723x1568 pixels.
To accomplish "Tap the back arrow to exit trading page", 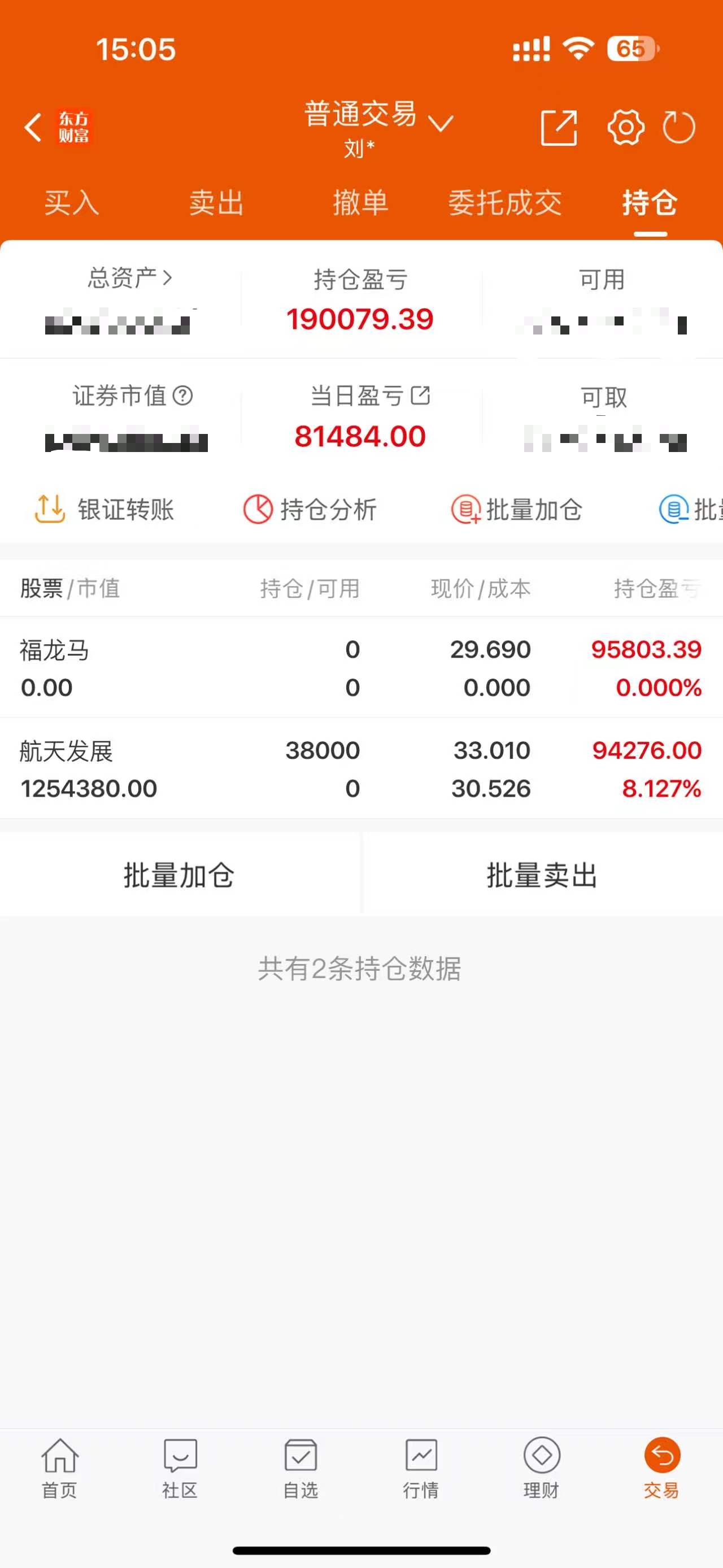I will coord(33,128).
